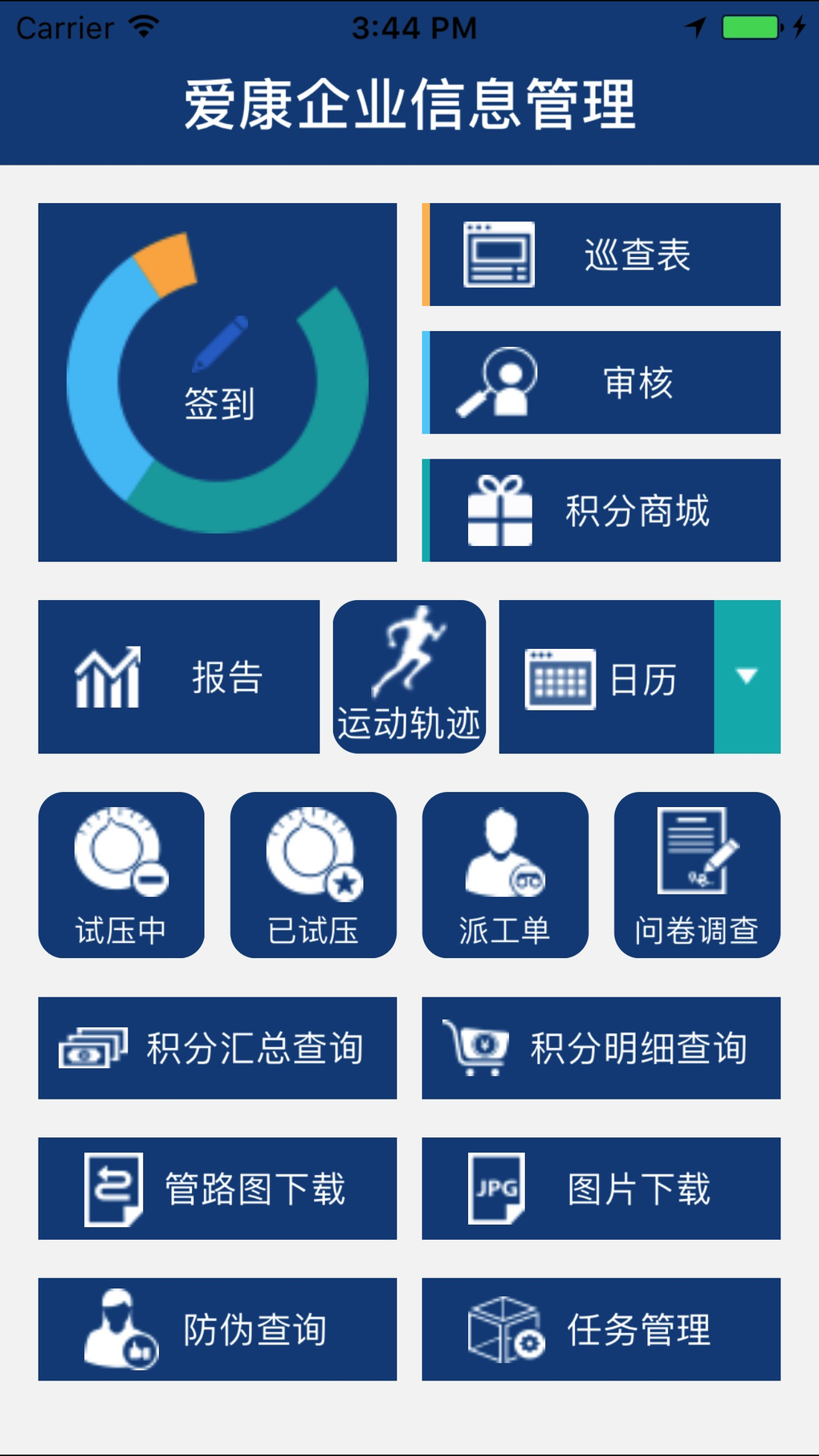Image resolution: width=819 pixels, height=1456 pixels.
Task: Open 审核 review section
Action: [602, 382]
